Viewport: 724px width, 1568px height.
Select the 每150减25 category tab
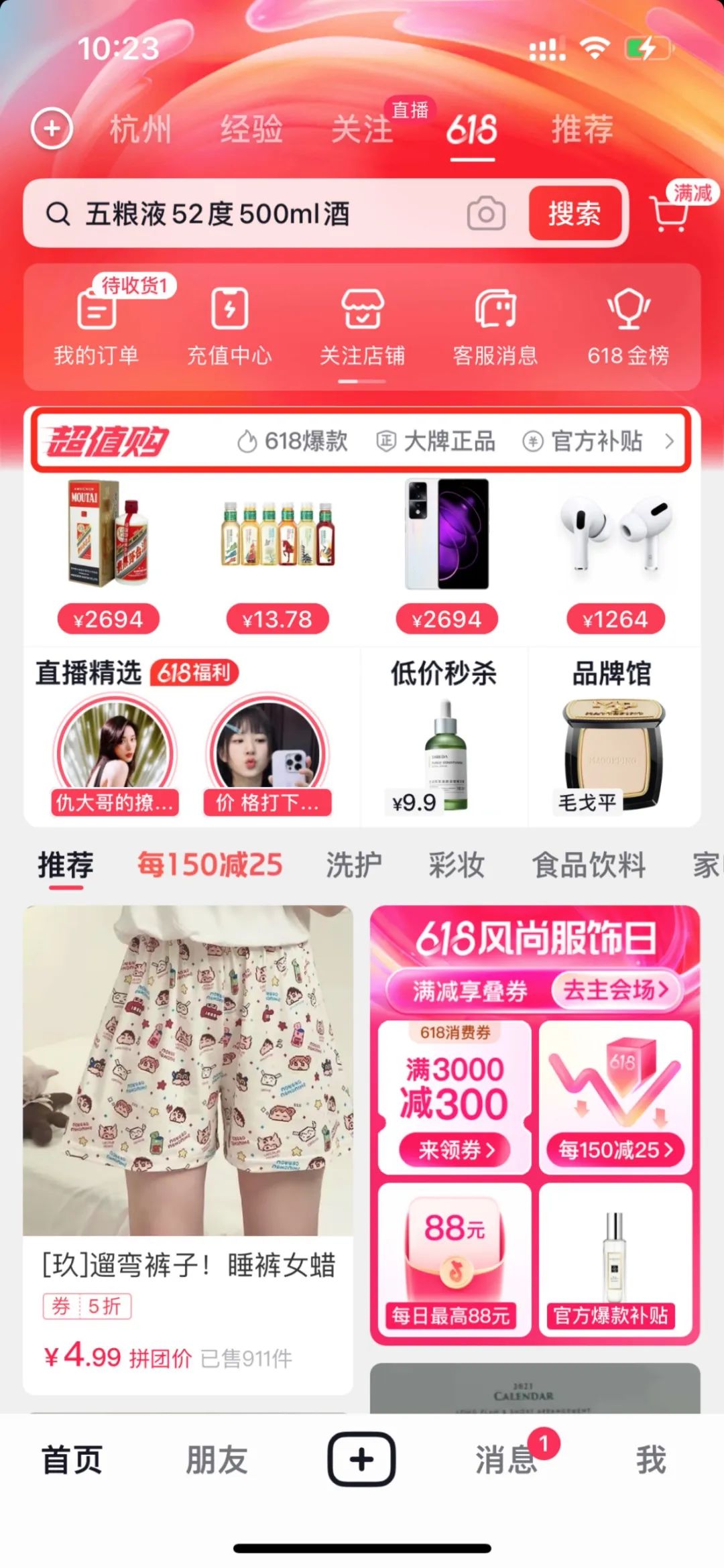[210, 865]
